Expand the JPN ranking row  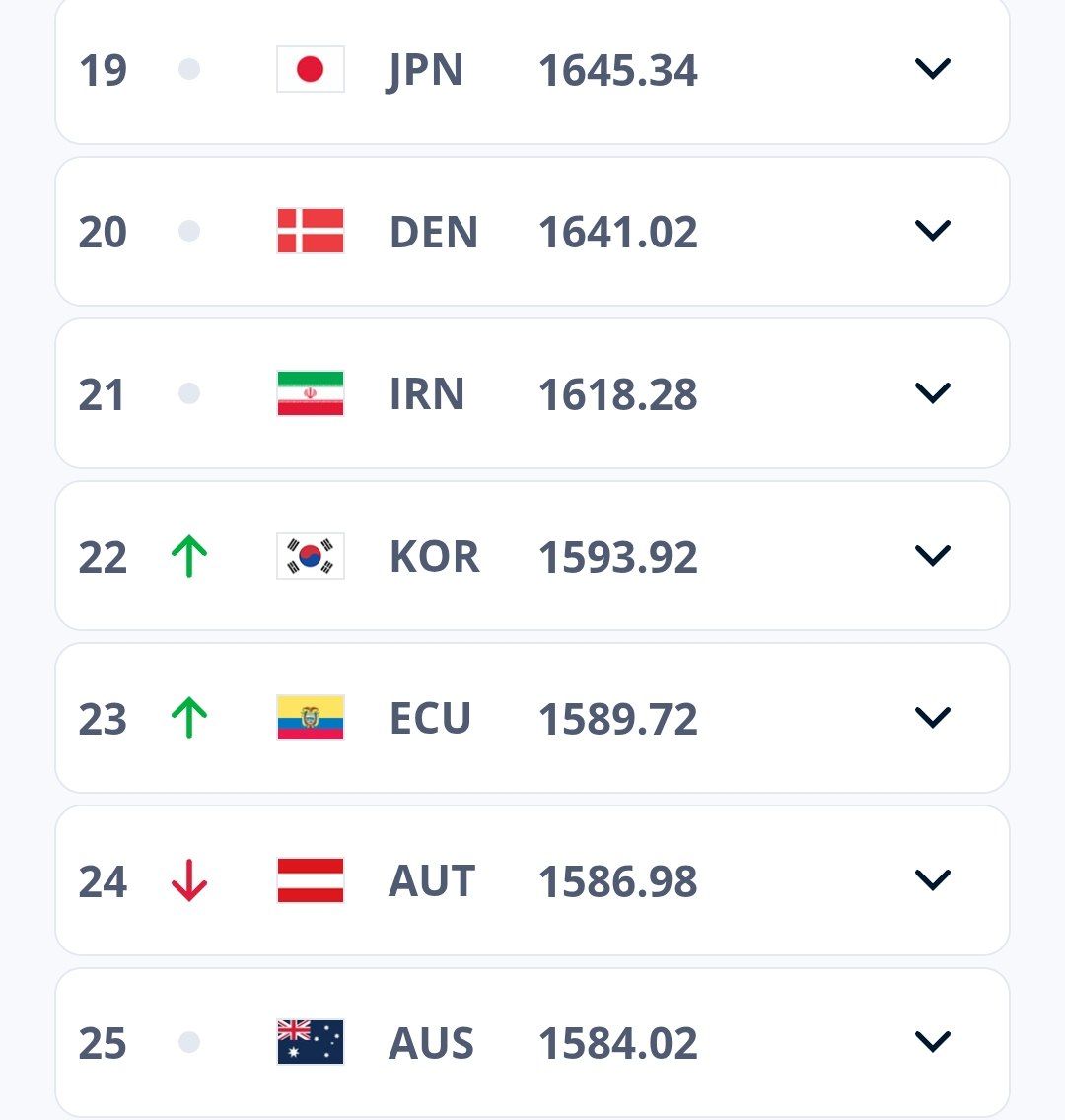click(932, 69)
